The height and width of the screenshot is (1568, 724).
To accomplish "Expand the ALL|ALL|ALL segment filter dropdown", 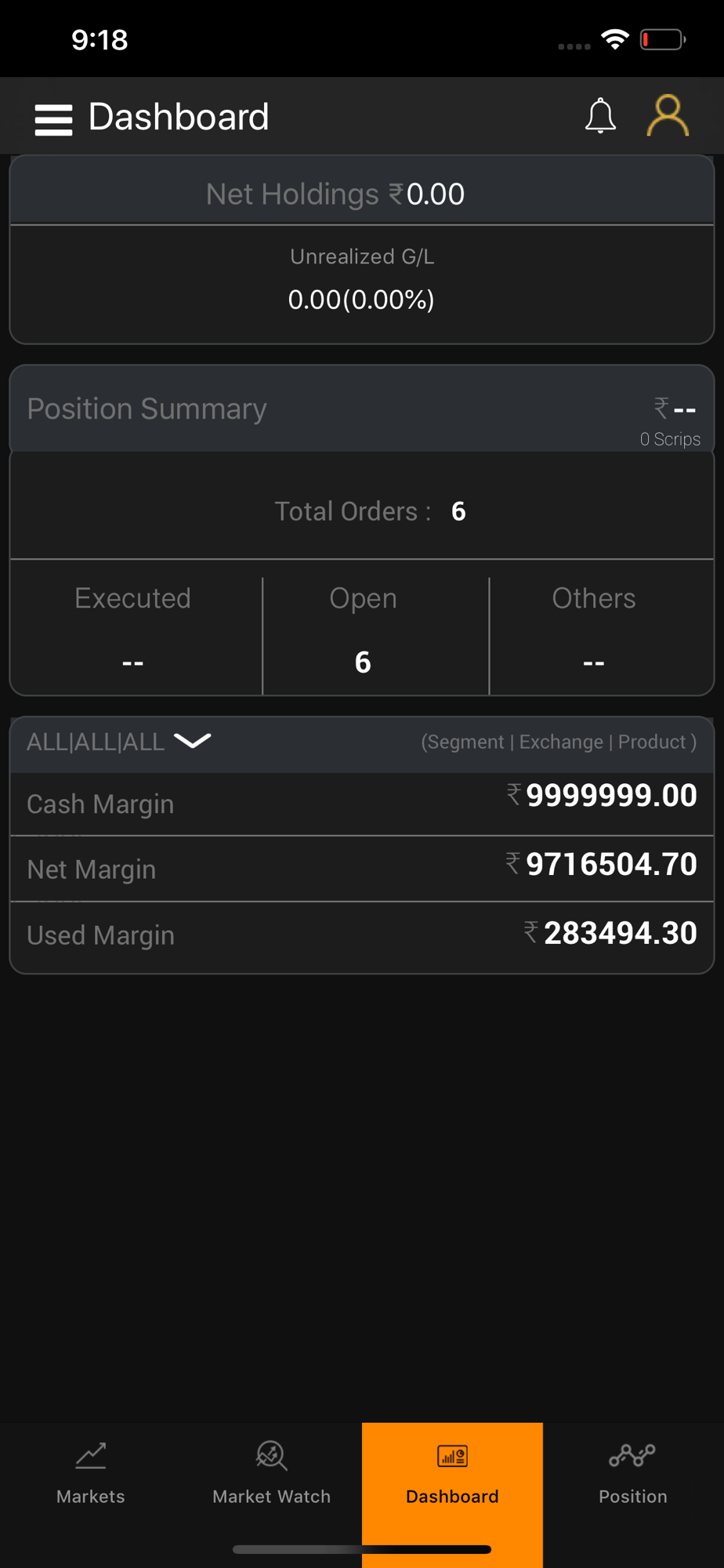I will pos(119,742).
